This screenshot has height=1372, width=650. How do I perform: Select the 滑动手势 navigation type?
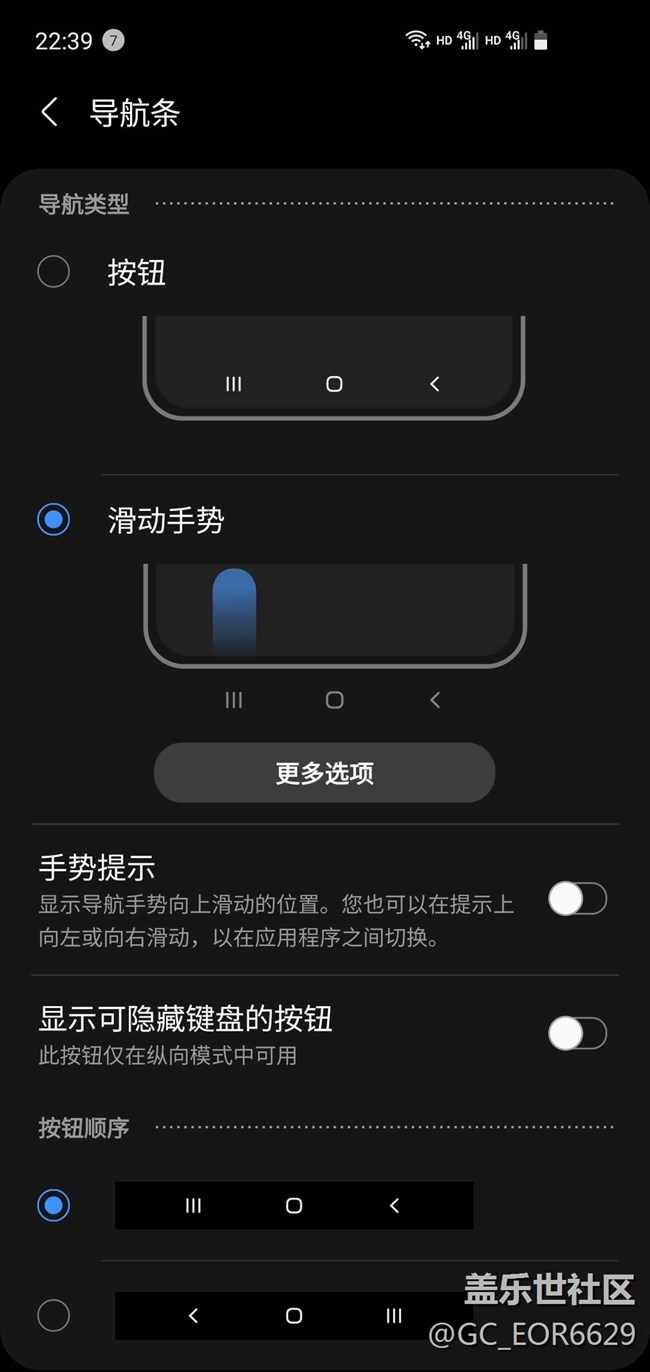pyautogui.click(x=54, y=520)
